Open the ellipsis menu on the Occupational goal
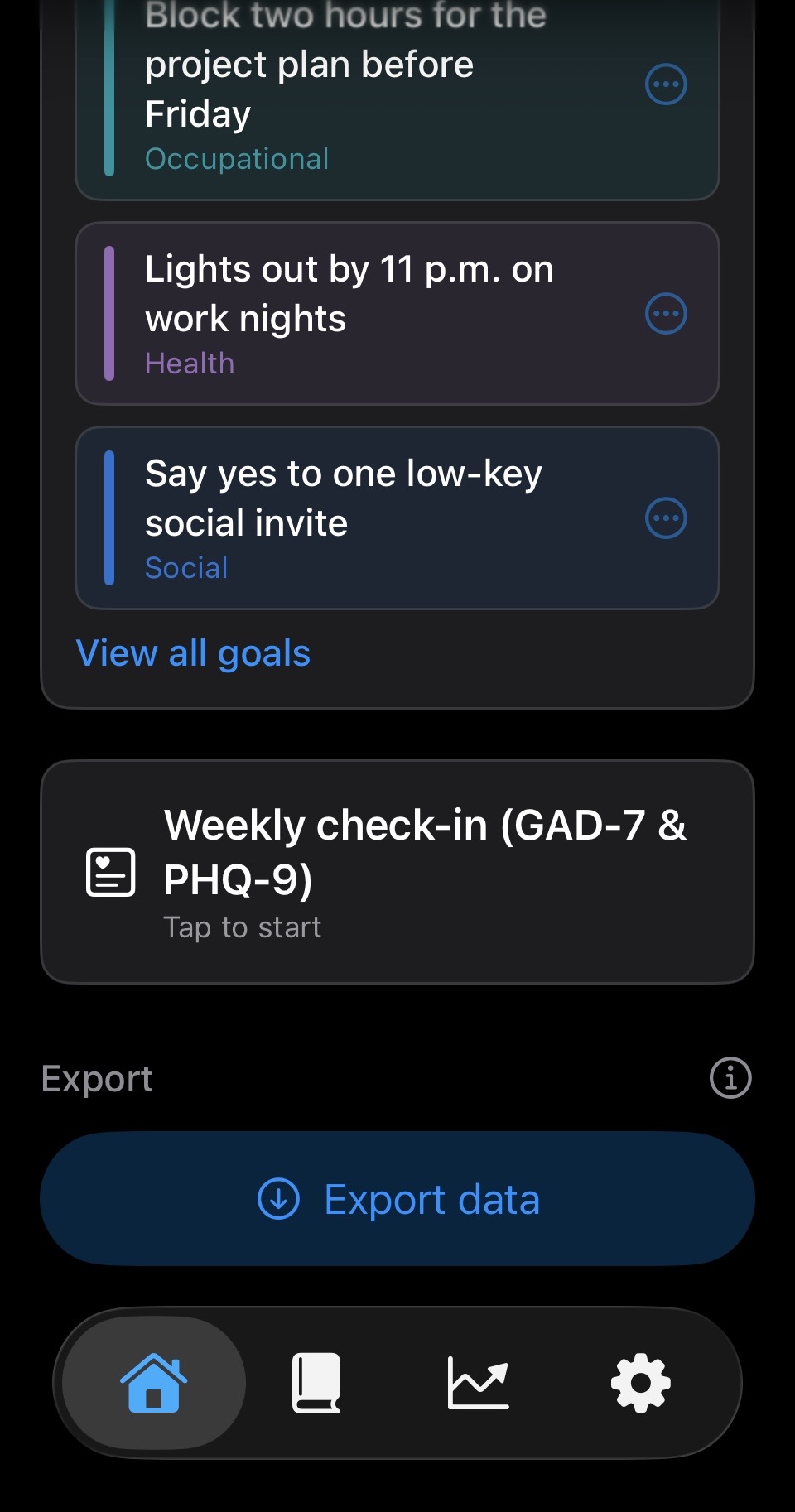Screen dimensions: 795x1512 (666, 84)
